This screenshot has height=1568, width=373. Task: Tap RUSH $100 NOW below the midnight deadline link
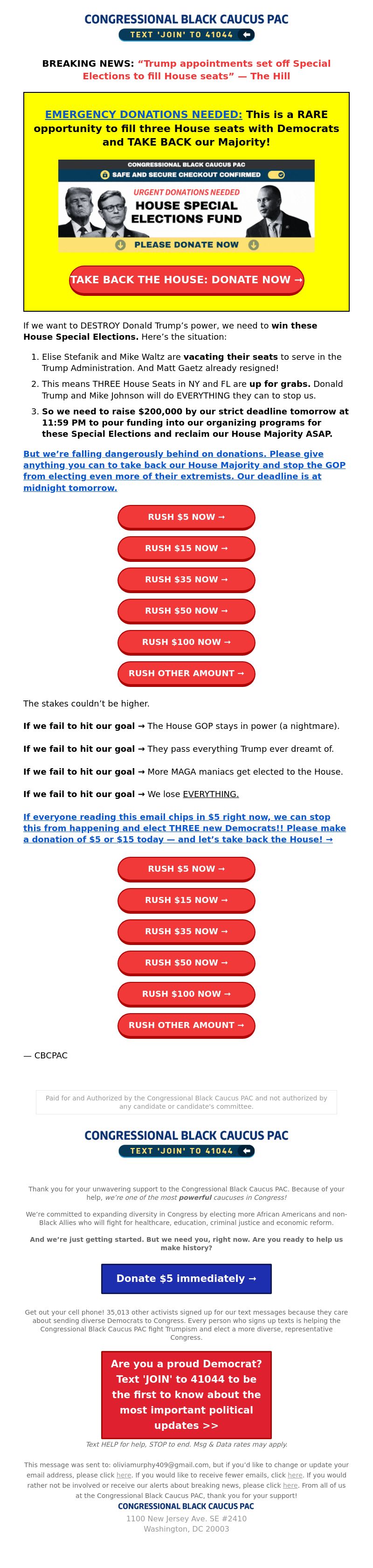coord(186,642)
